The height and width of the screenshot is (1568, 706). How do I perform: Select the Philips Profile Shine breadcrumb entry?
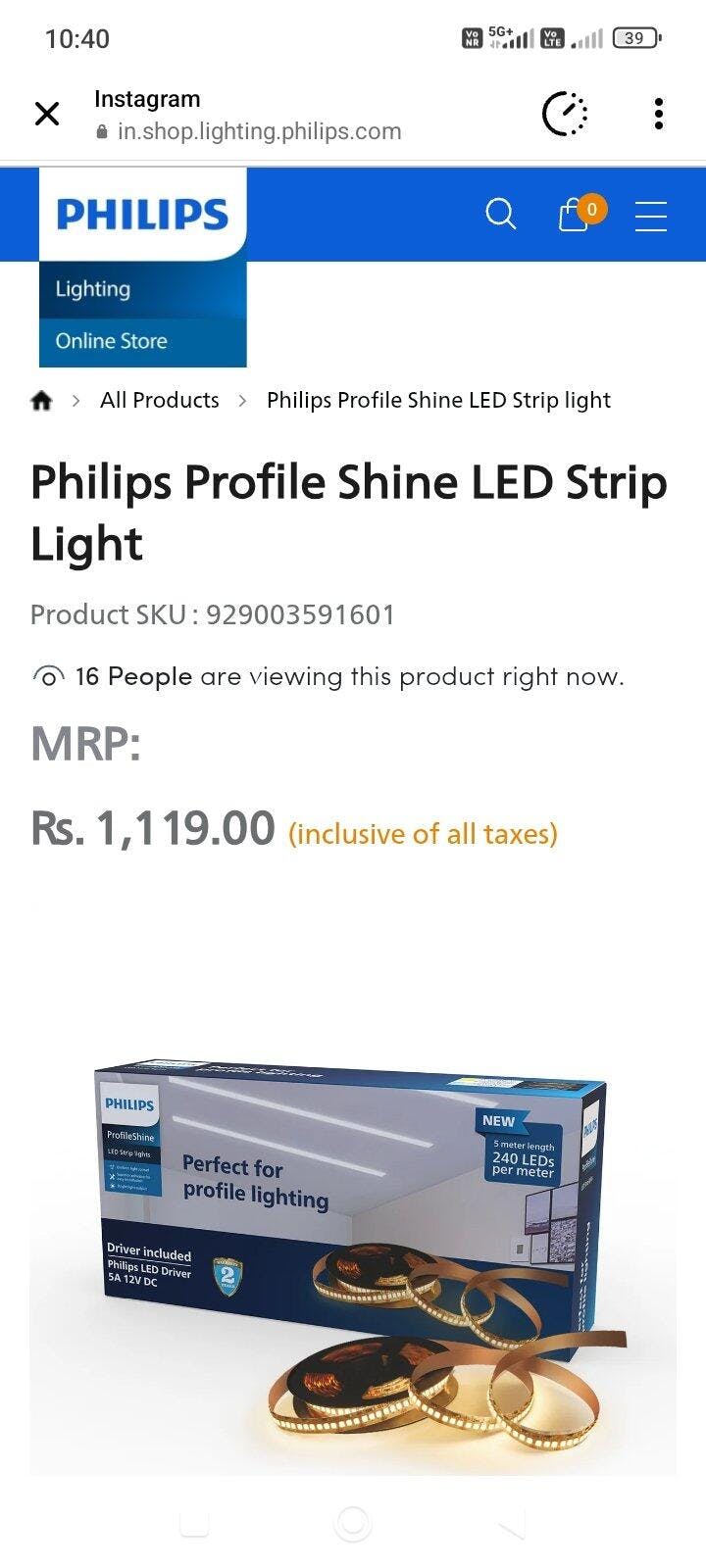[437, 400]
